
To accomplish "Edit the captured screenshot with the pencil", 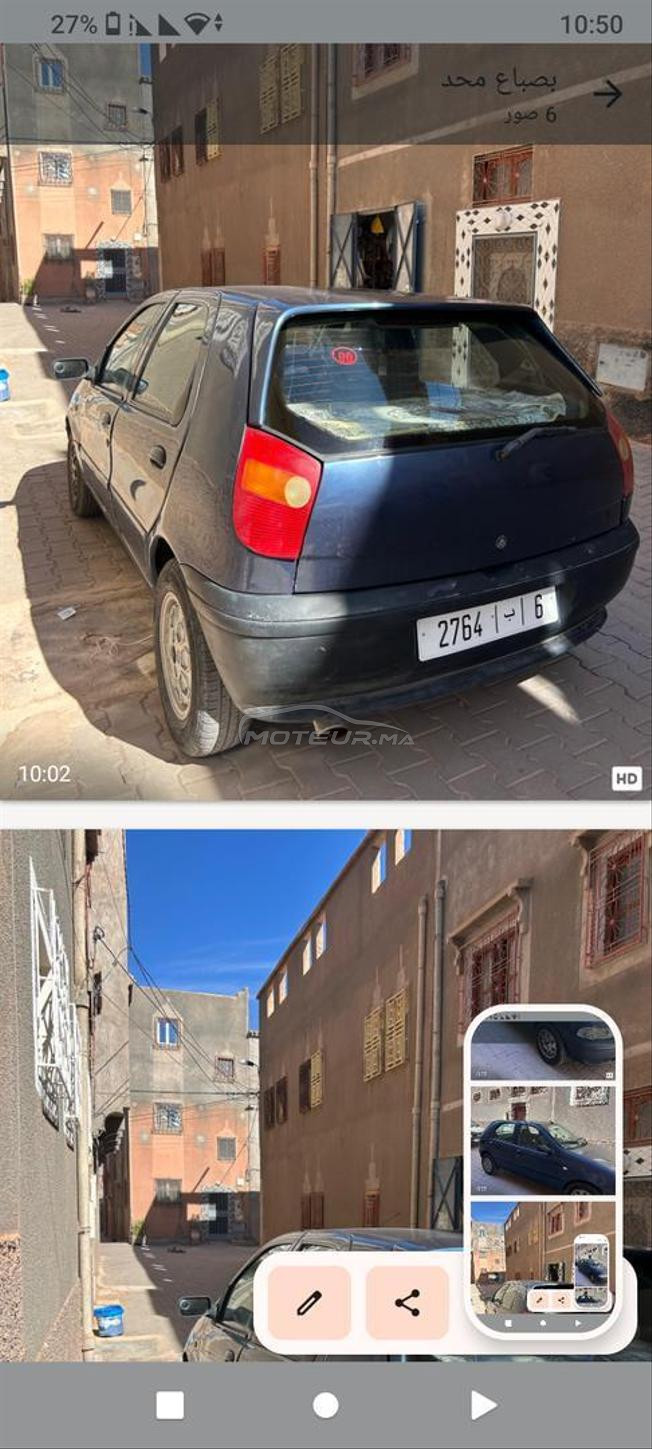I will point(309,1303).
